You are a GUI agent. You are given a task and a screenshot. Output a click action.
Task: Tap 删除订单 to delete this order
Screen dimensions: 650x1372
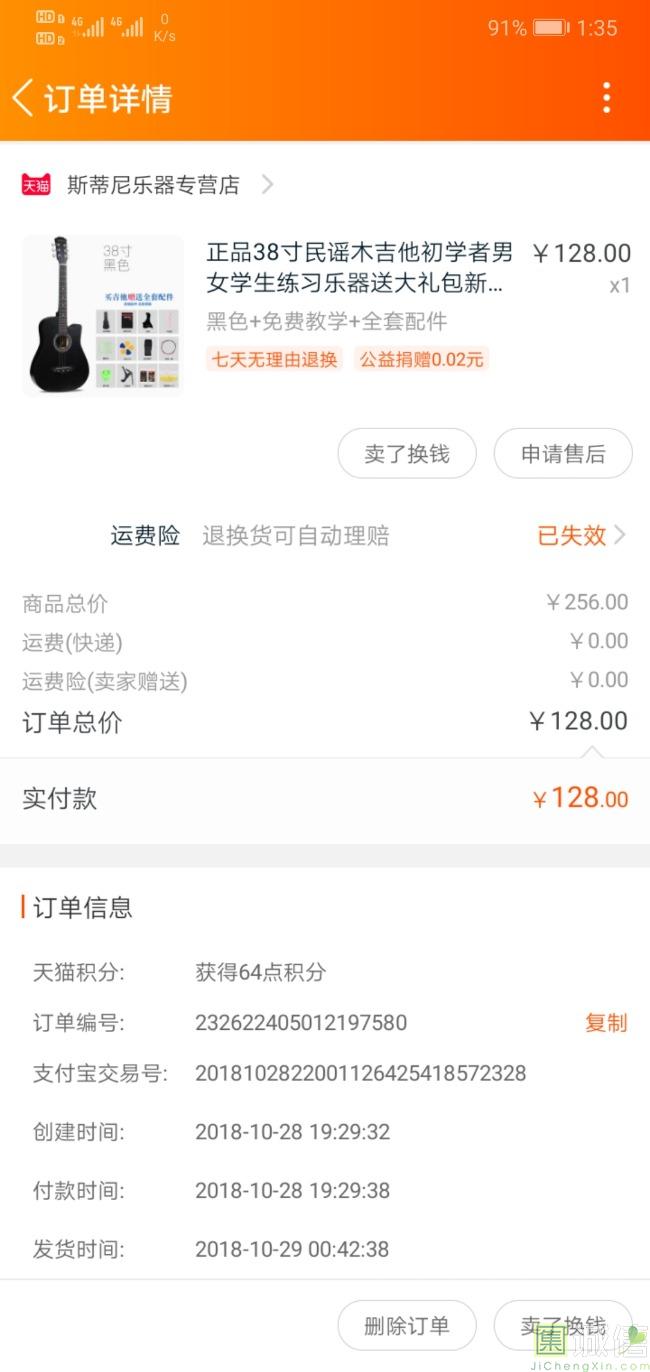pos(407,1326)
